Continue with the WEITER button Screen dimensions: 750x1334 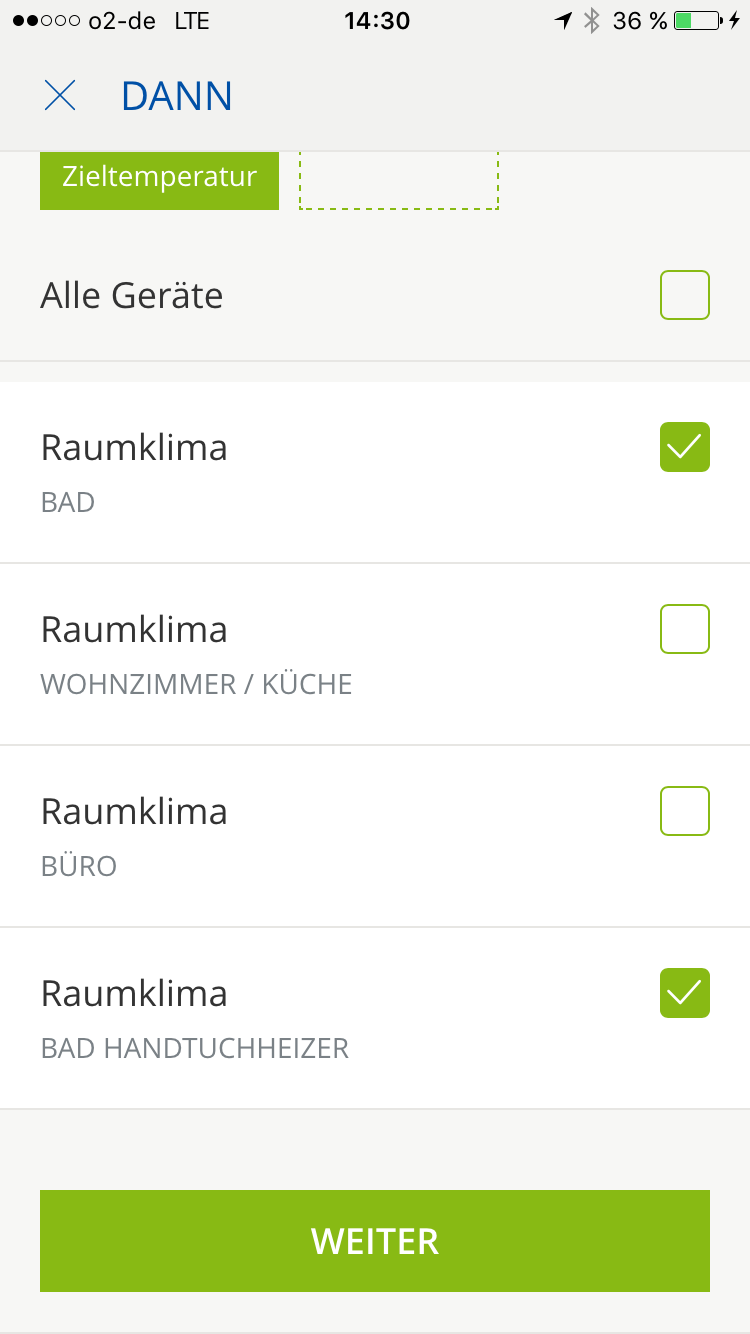click(375, 1241)
